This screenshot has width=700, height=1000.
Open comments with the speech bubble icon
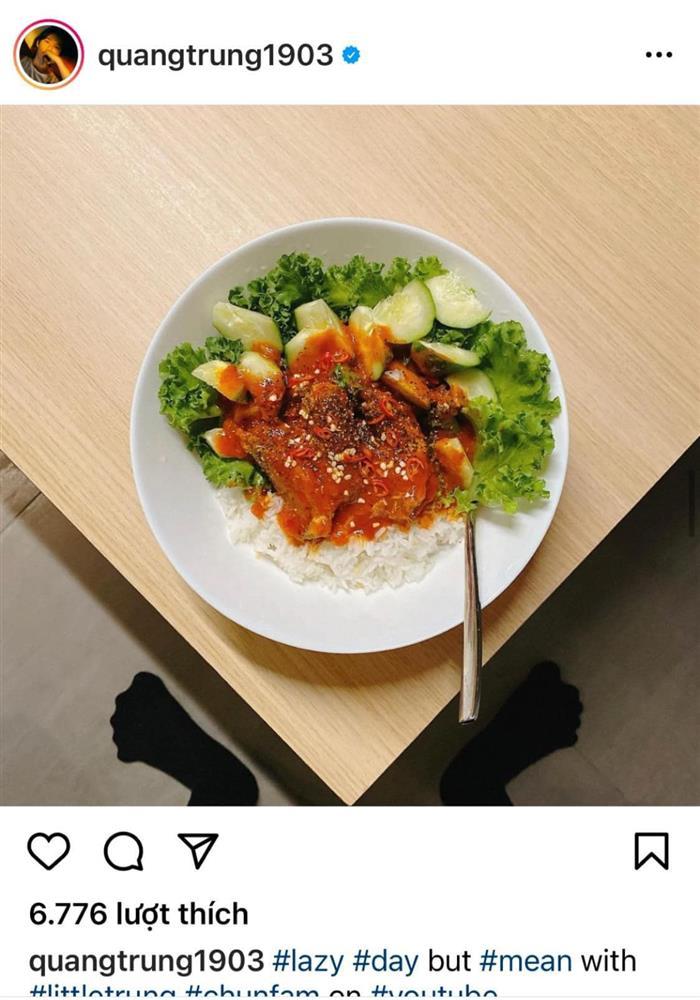(124, 851)
